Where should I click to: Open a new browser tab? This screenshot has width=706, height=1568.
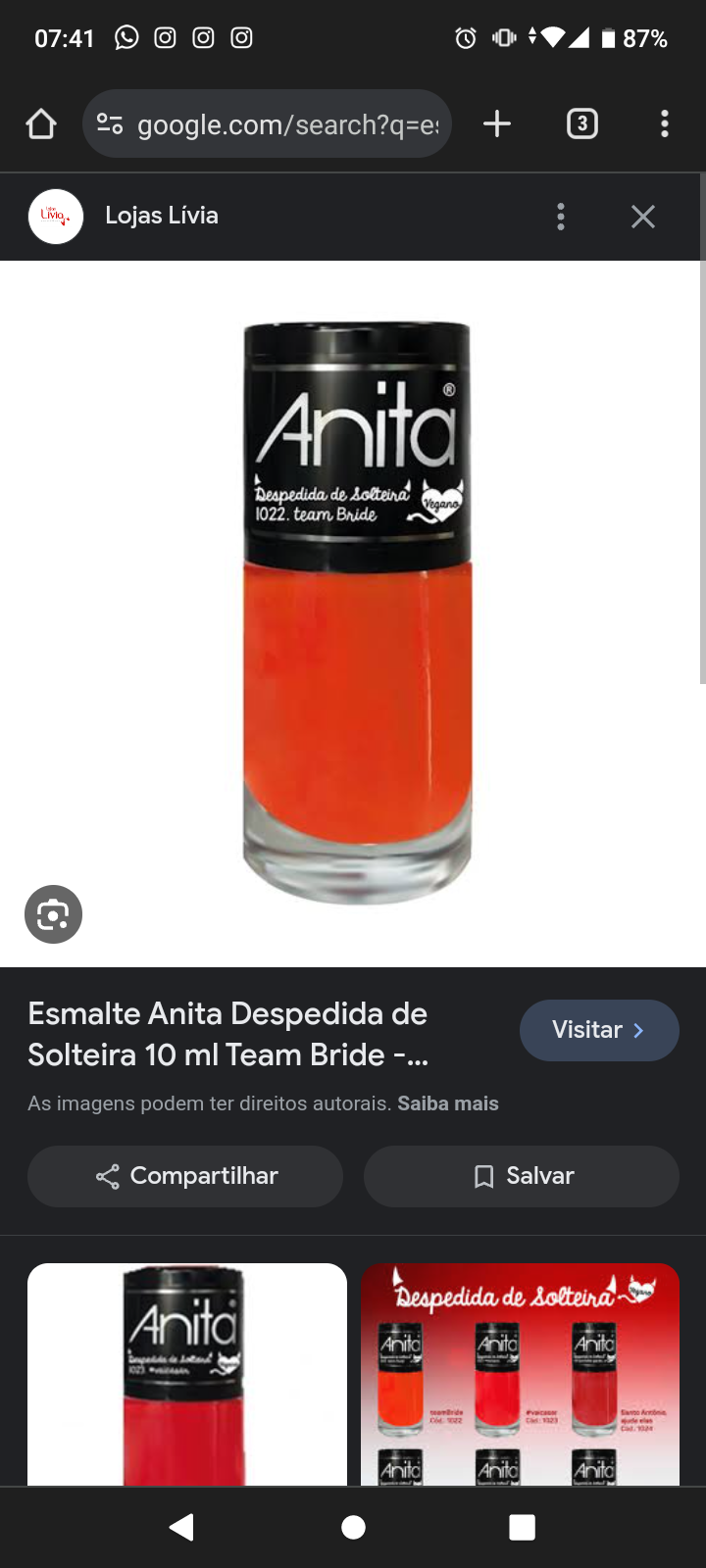497,124
